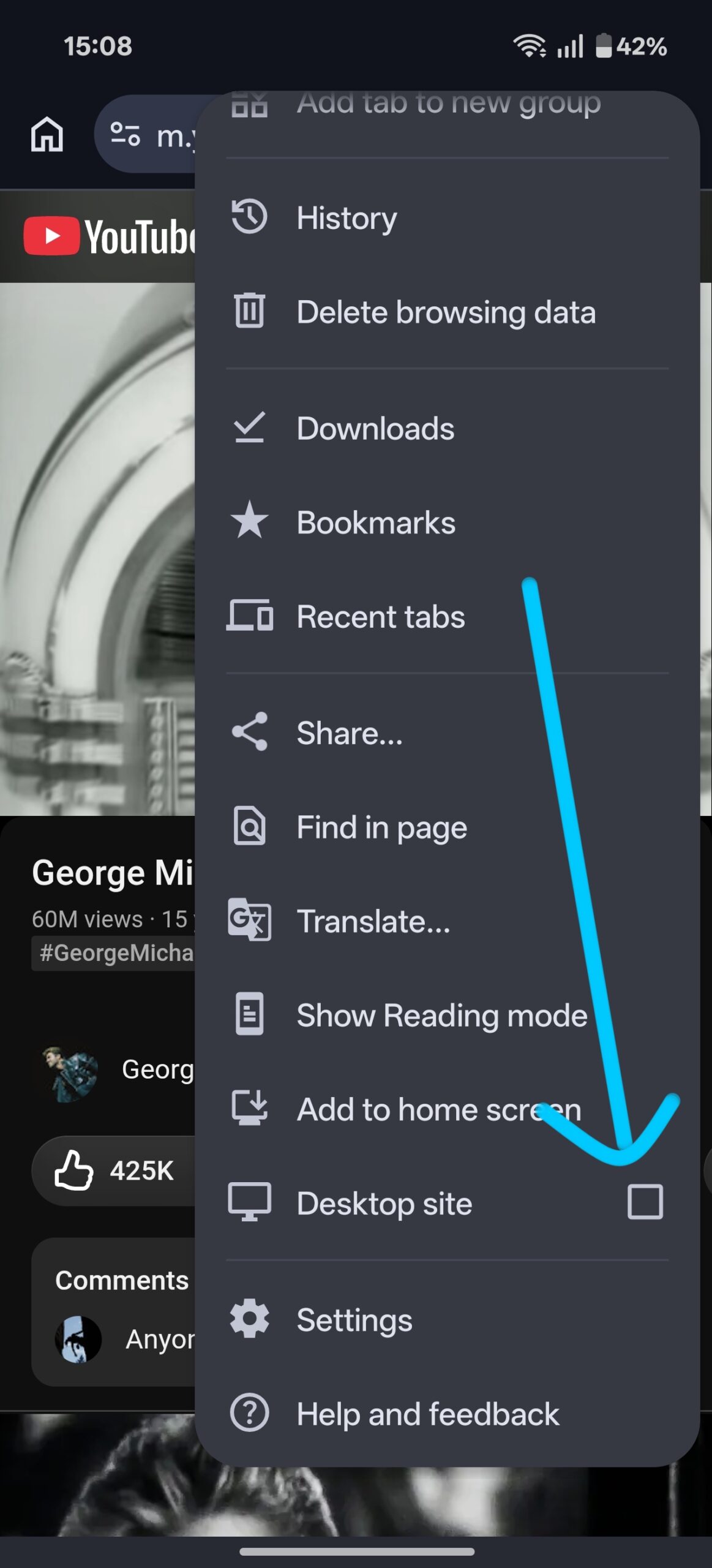This screenshot has width=712, height=1568.
Task: Open Chrome Settings
Action: pyautogui.click(x=447, y=1320)
